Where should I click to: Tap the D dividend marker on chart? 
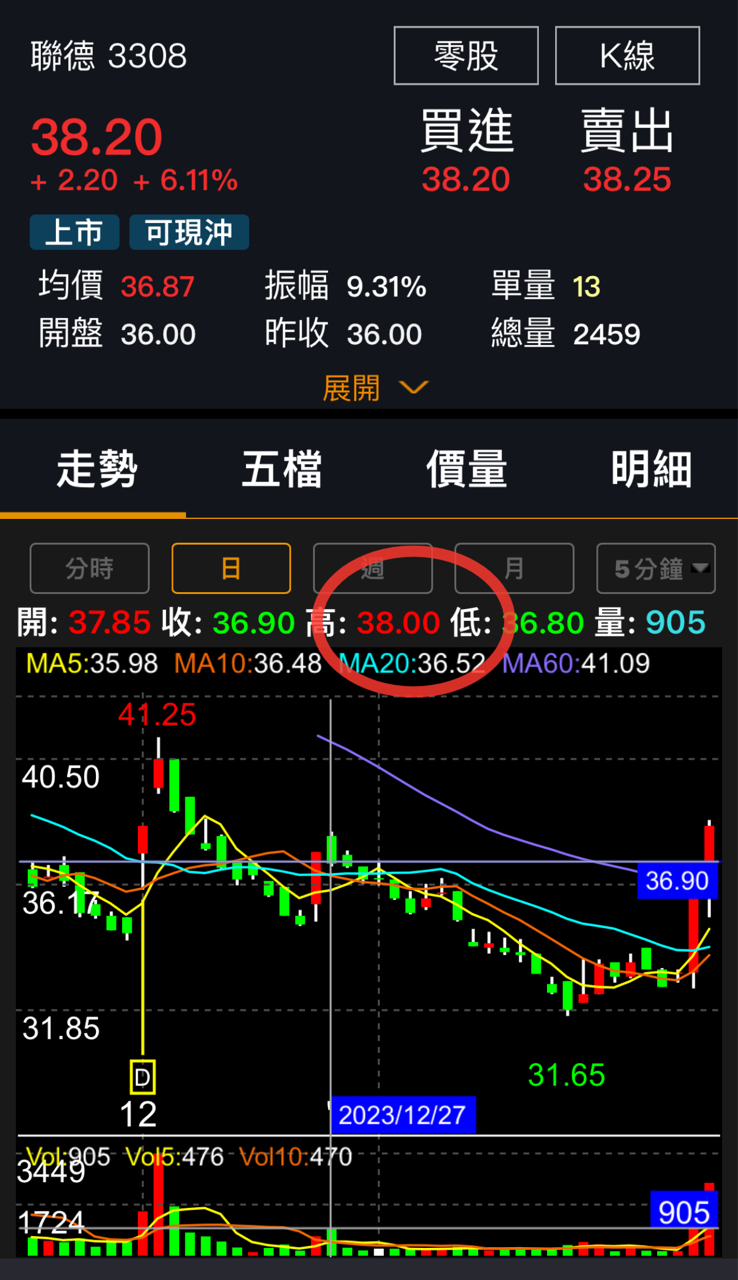click(x=143, y=1077)
